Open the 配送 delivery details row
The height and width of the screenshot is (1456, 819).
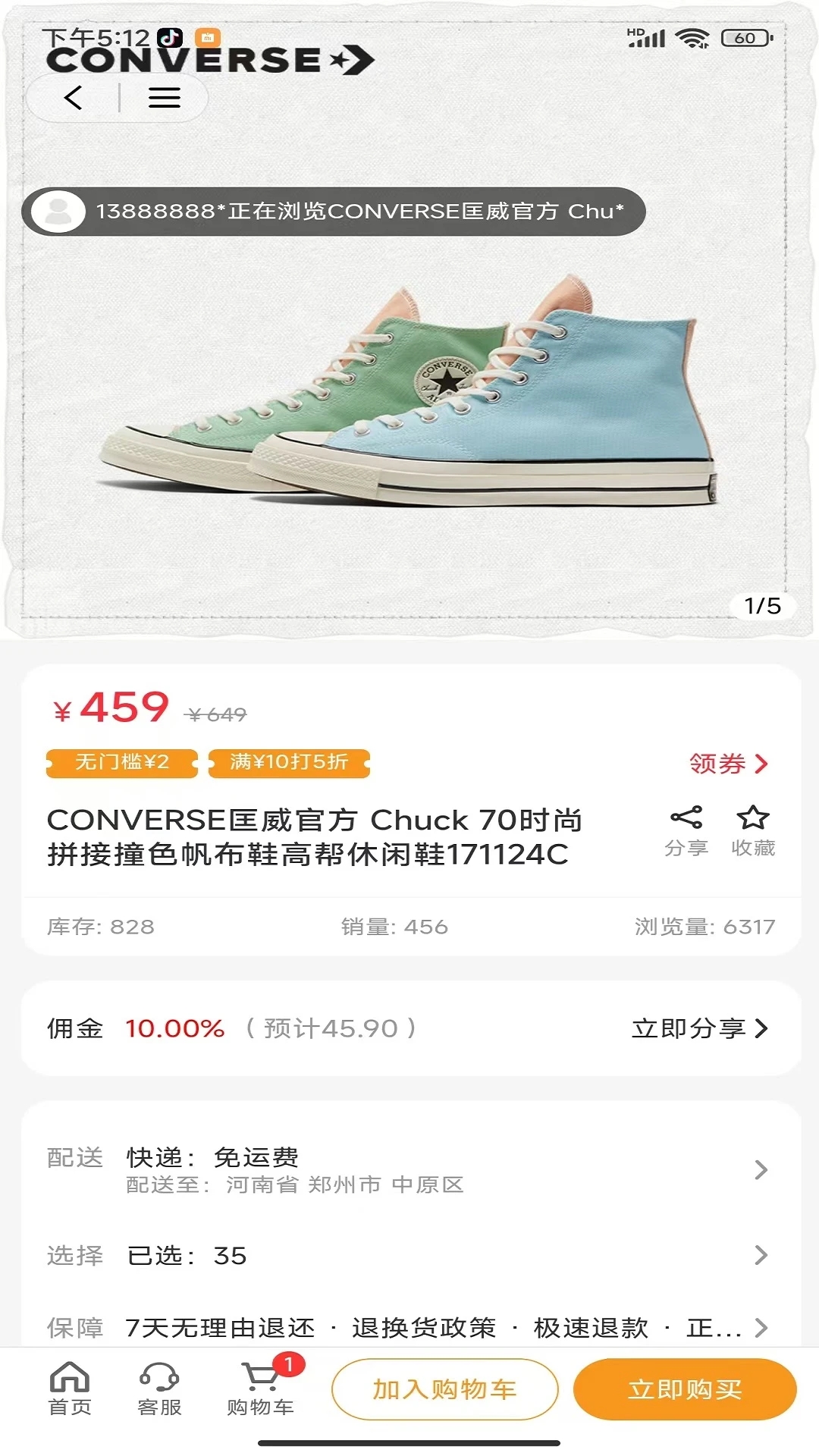(409, 1169)
